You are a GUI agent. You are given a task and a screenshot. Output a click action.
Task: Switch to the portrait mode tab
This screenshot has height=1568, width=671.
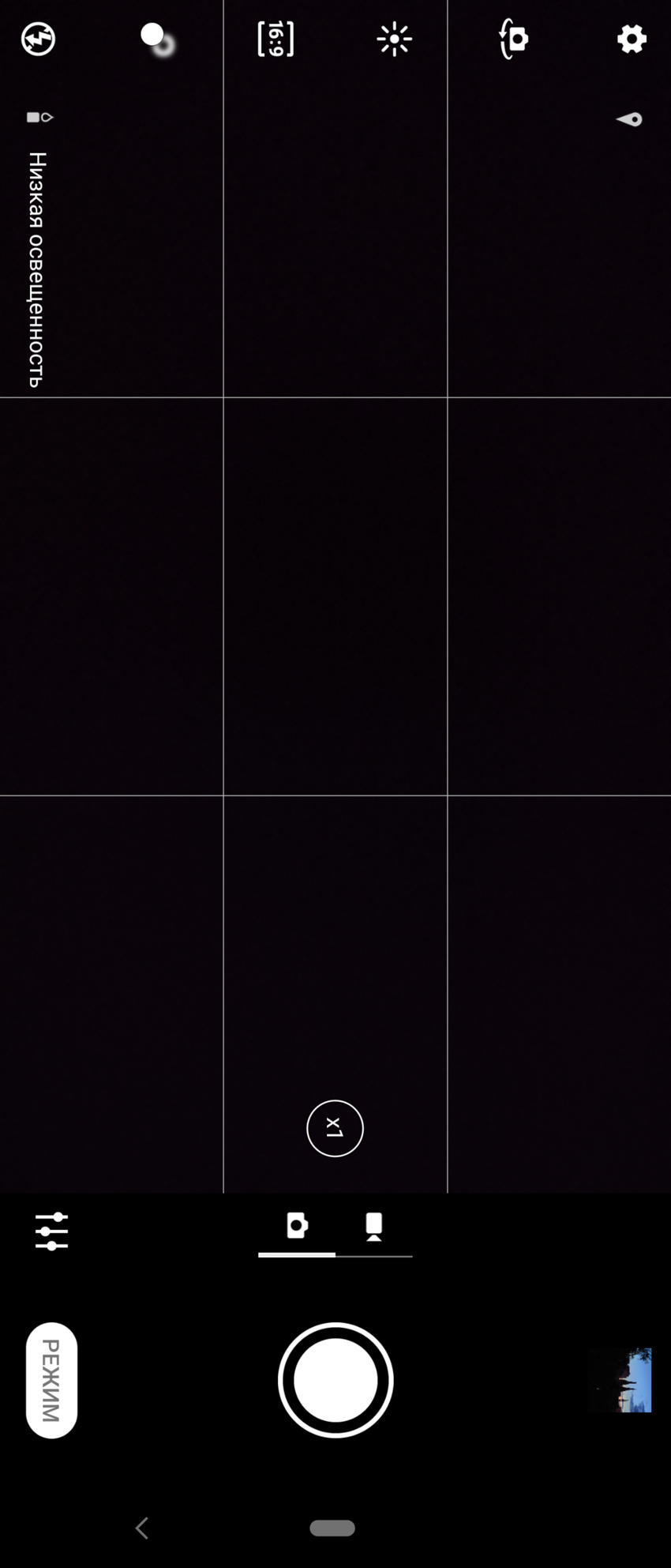(x=373, y=1227)
